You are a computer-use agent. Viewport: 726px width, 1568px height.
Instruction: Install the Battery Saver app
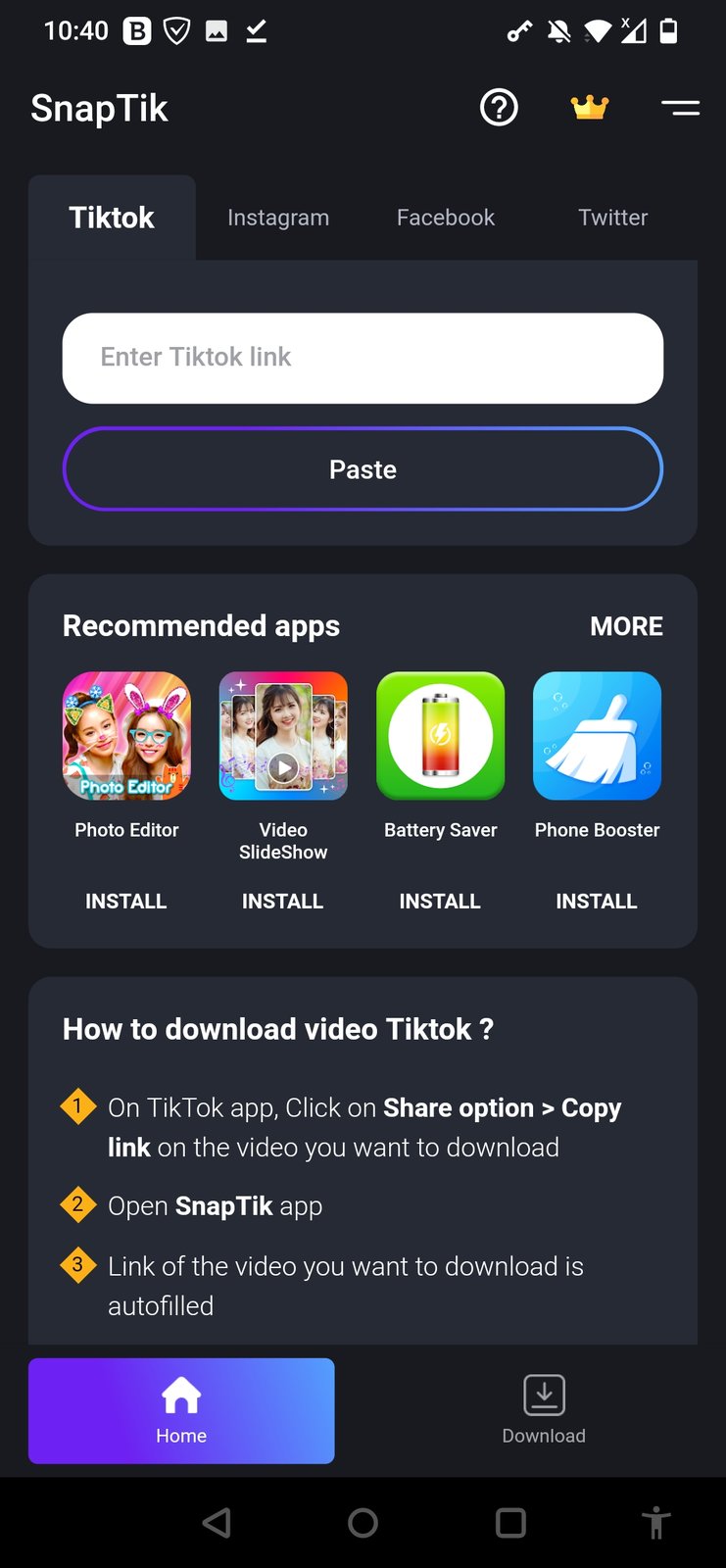(x=440, y=902)
